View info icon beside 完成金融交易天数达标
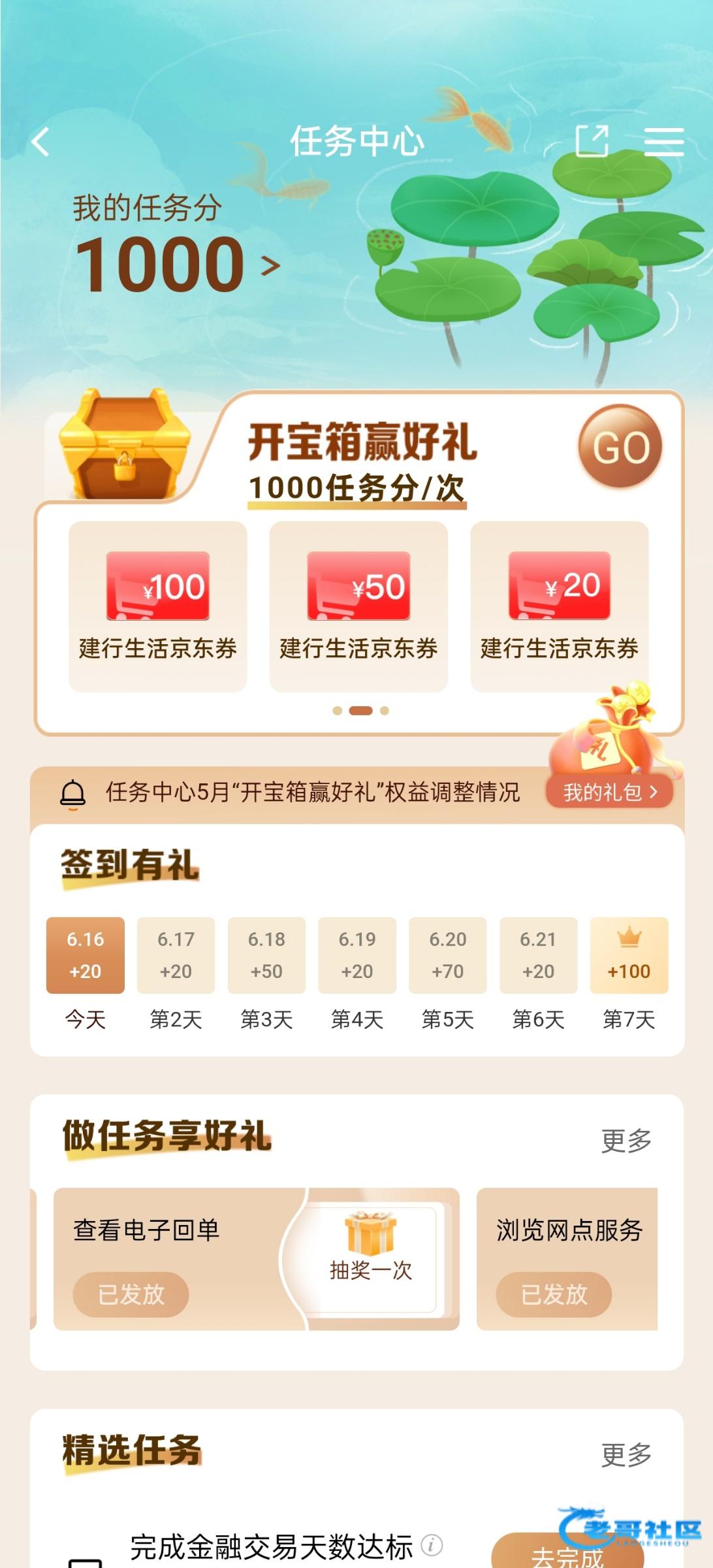This screenshot has height=1568, width=713. pos(432,1545)
